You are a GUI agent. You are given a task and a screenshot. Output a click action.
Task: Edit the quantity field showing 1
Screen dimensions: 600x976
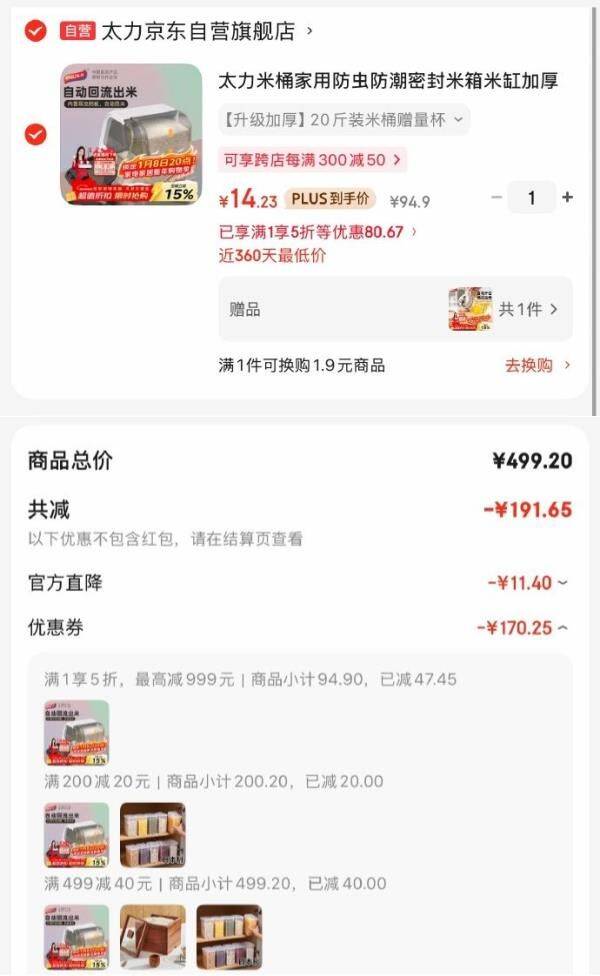tap(531, 198)
